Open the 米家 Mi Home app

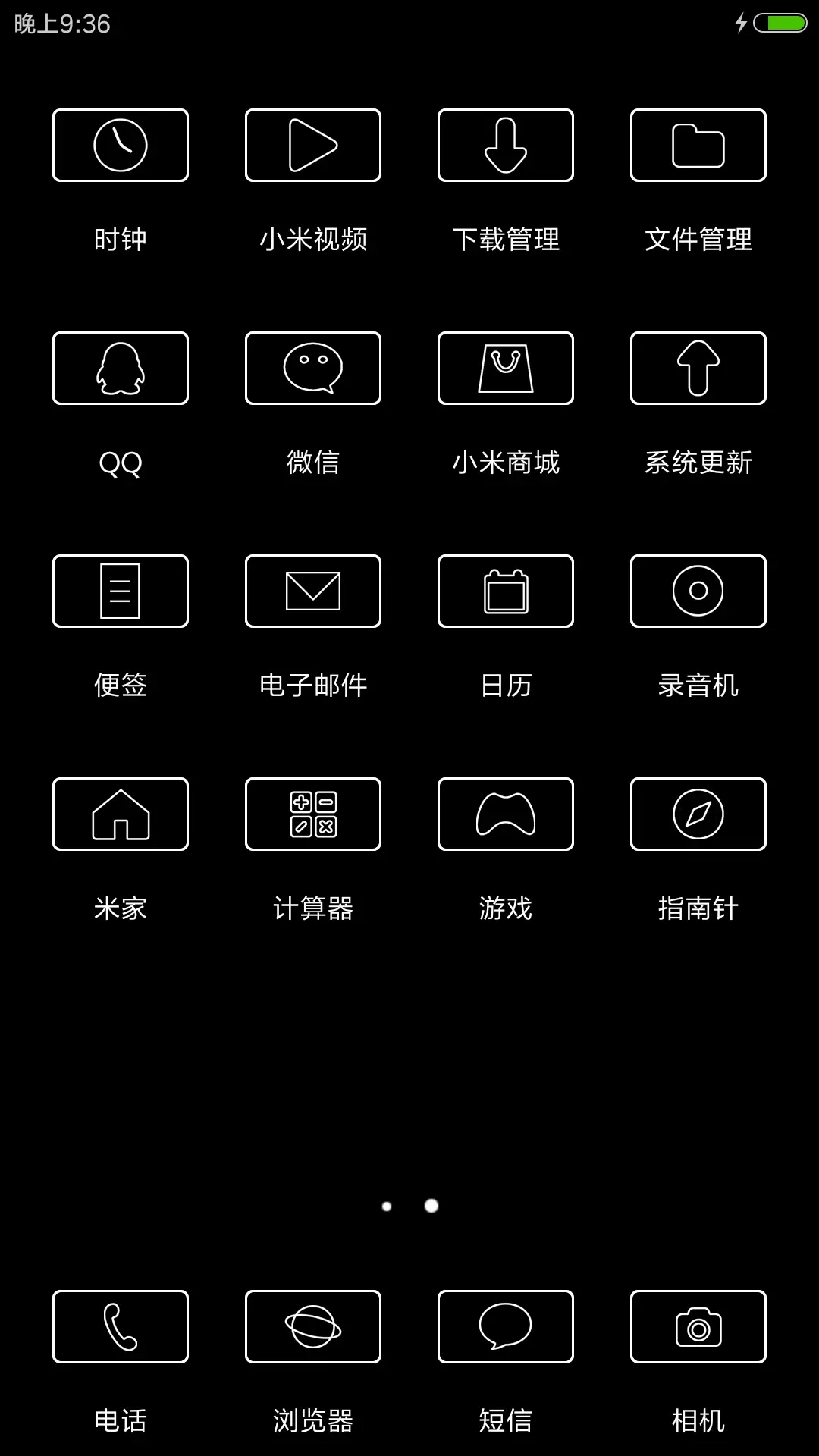click(x=120, y=814)
